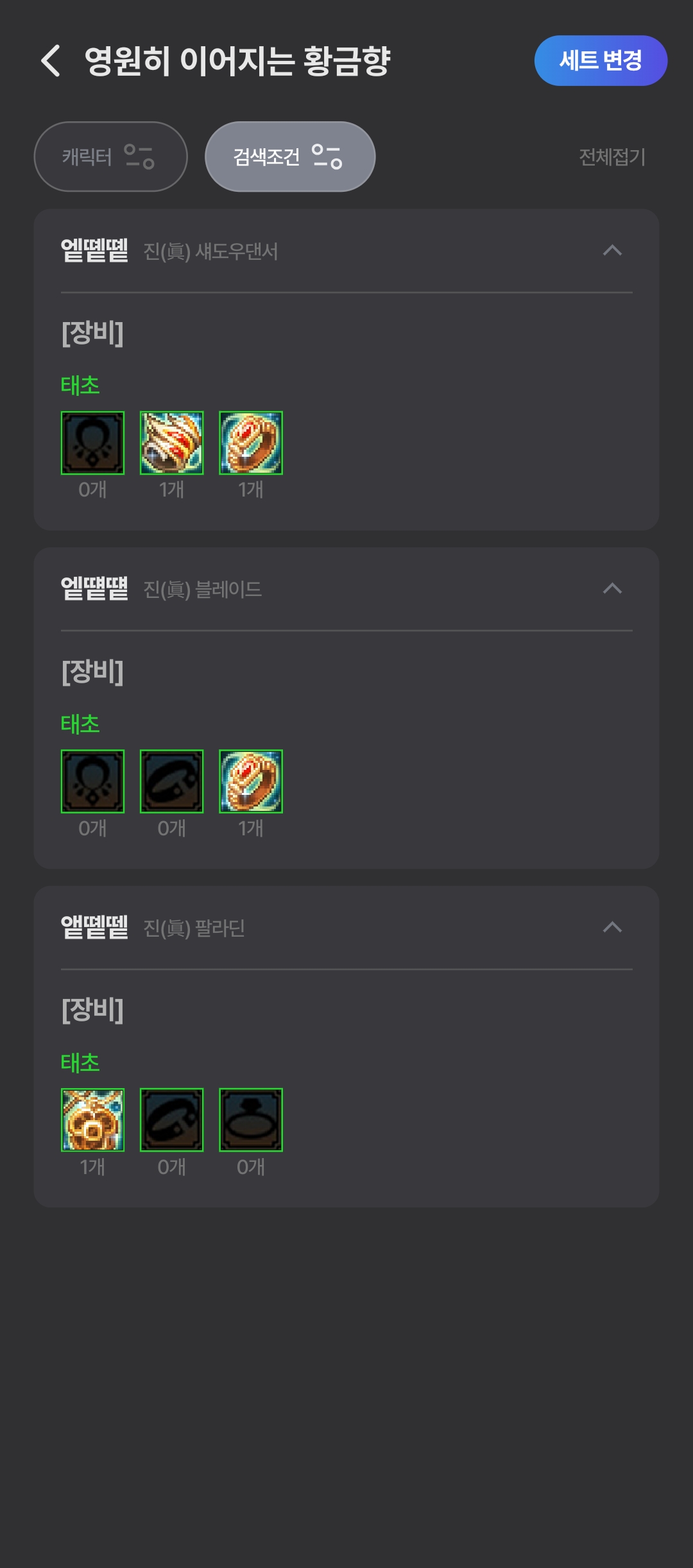The image size is (693, 1568).
Task: Tap 전체접기 to collapse all sections
Action: pyautogui.click(x=612, y=157)
